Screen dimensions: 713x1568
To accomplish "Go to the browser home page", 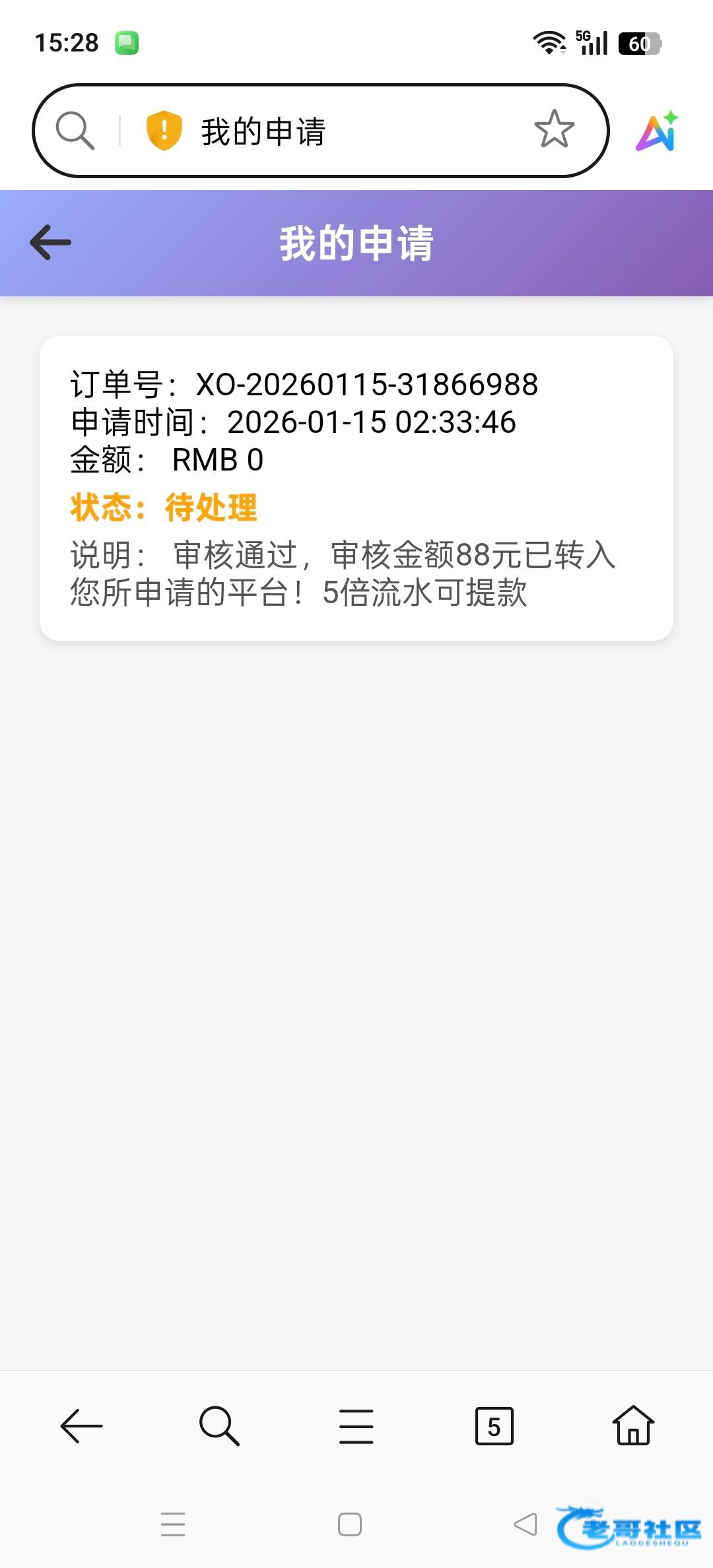I will point(633,1426).
